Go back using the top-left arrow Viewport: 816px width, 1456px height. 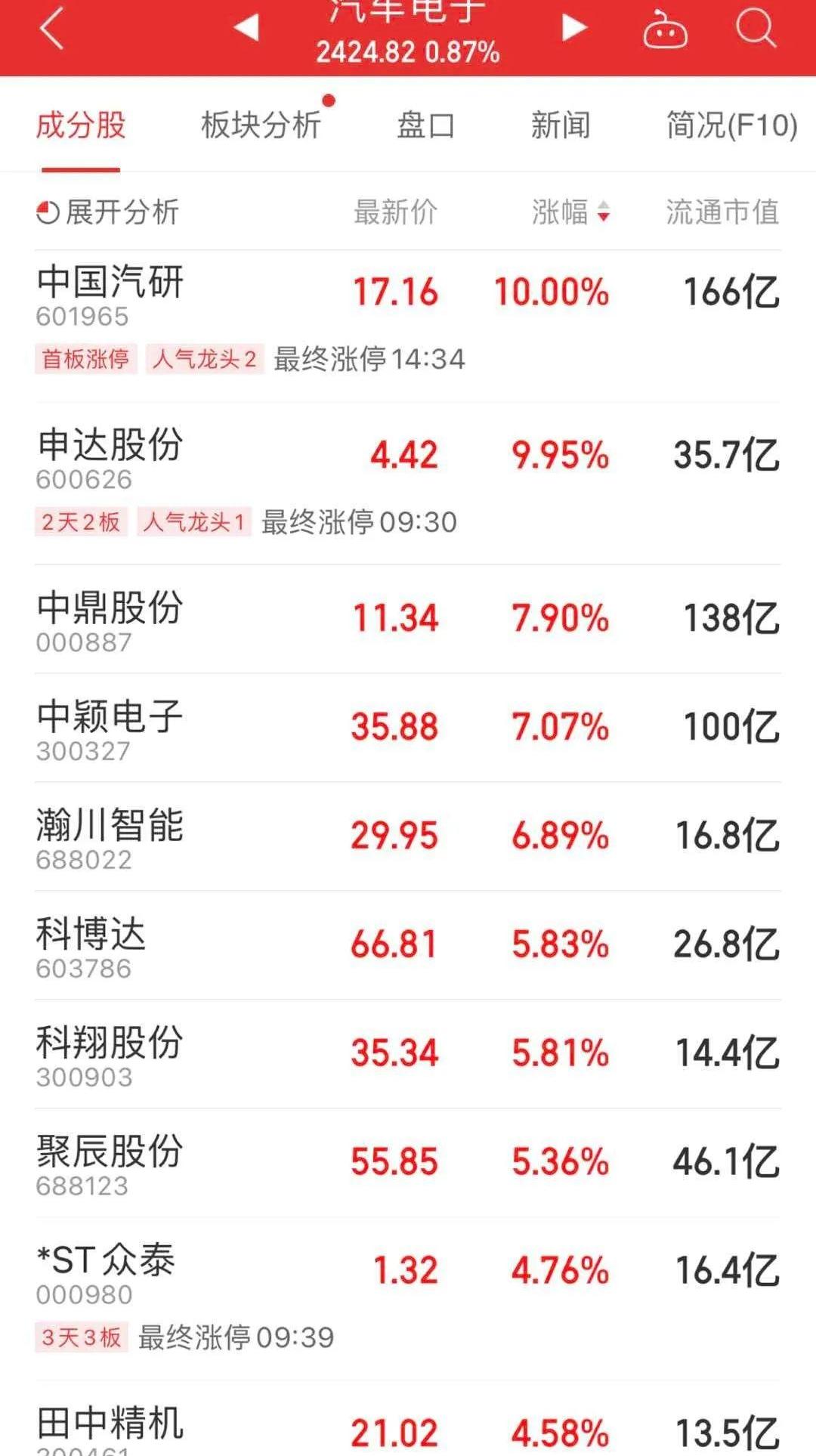(x=51, y=30)
